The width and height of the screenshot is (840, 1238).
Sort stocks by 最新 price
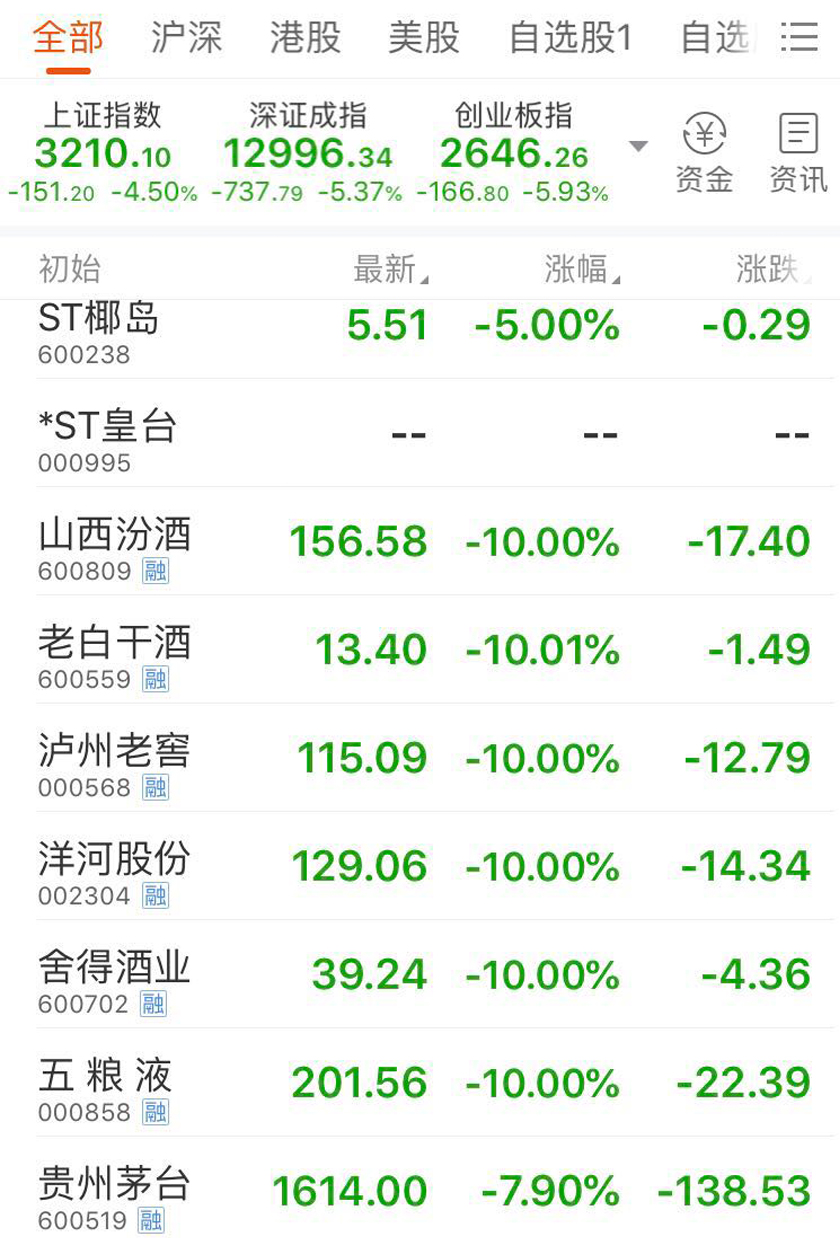(389, 269)
